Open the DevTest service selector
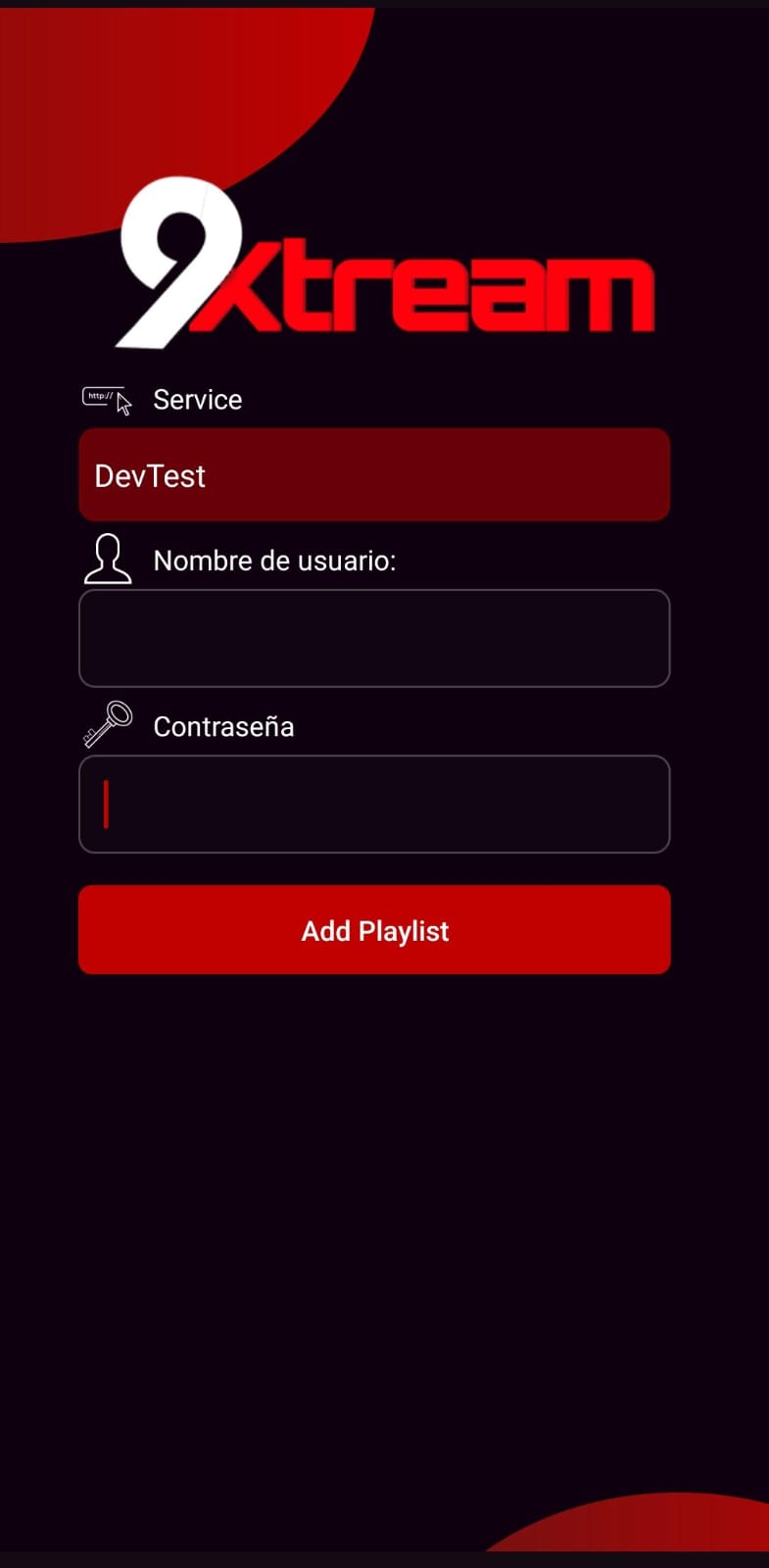 (x=374, y=475)
